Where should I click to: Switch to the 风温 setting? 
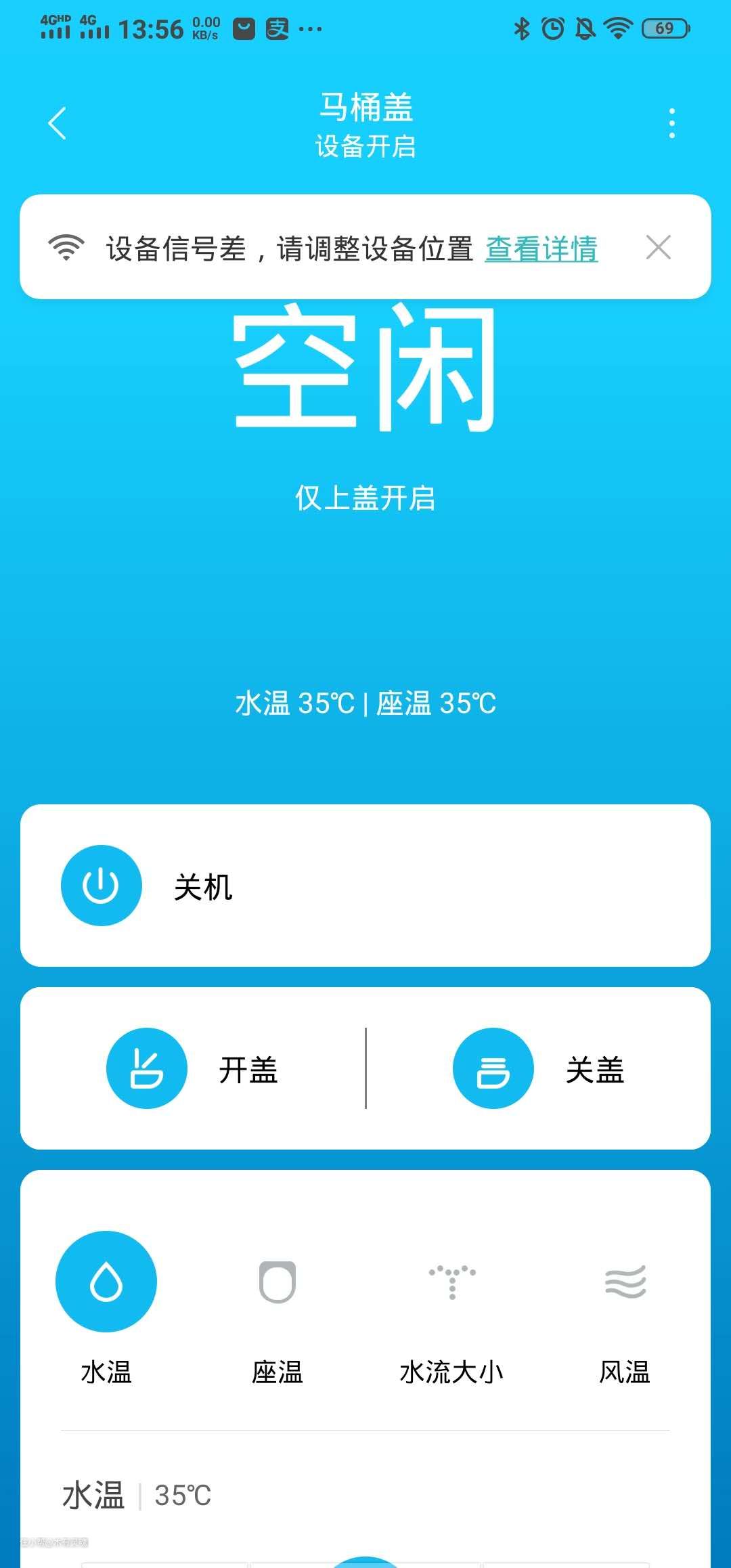coord(625,1282)
